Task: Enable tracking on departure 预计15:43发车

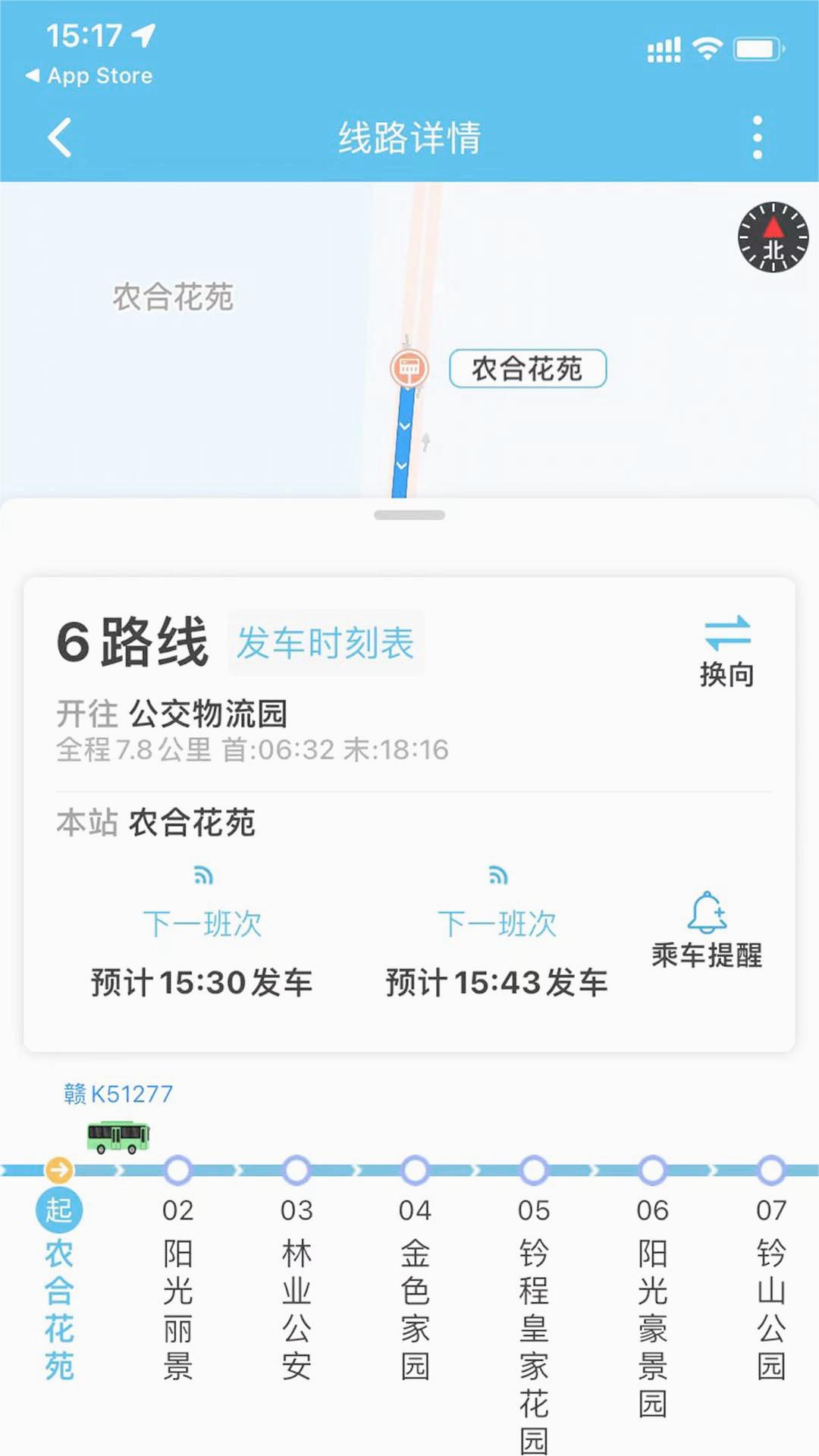Action: pos(497,981)
